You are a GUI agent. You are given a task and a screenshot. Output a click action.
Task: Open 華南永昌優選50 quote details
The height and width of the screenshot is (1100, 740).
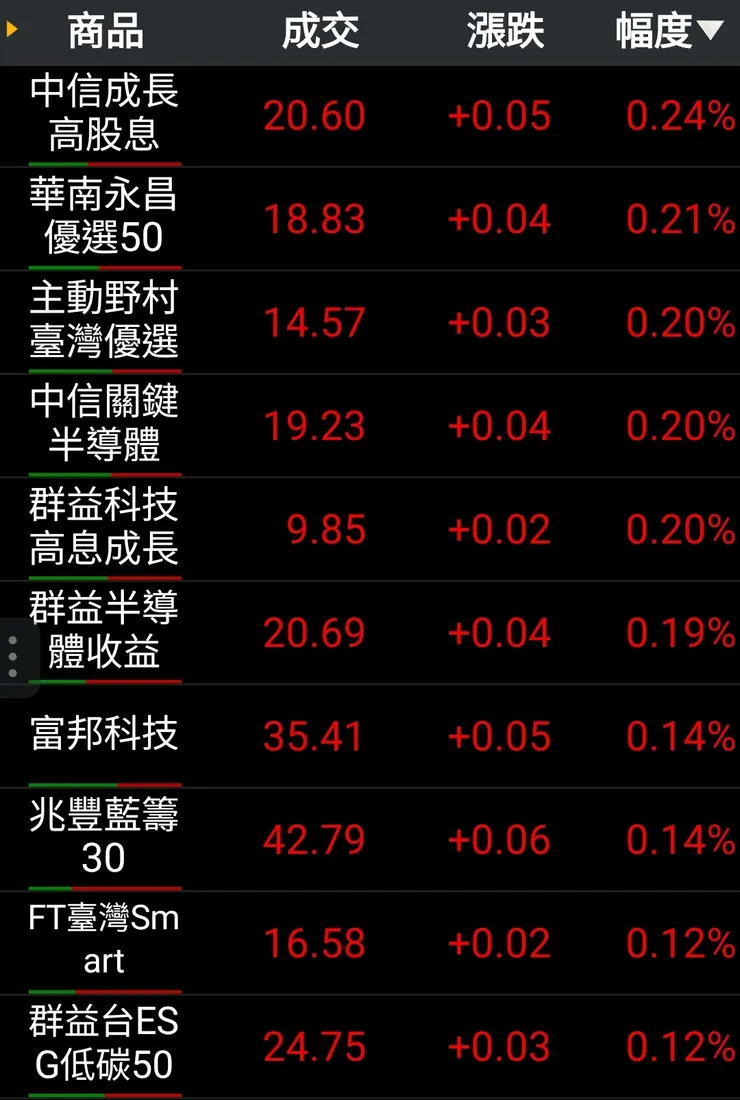(104, 217)
